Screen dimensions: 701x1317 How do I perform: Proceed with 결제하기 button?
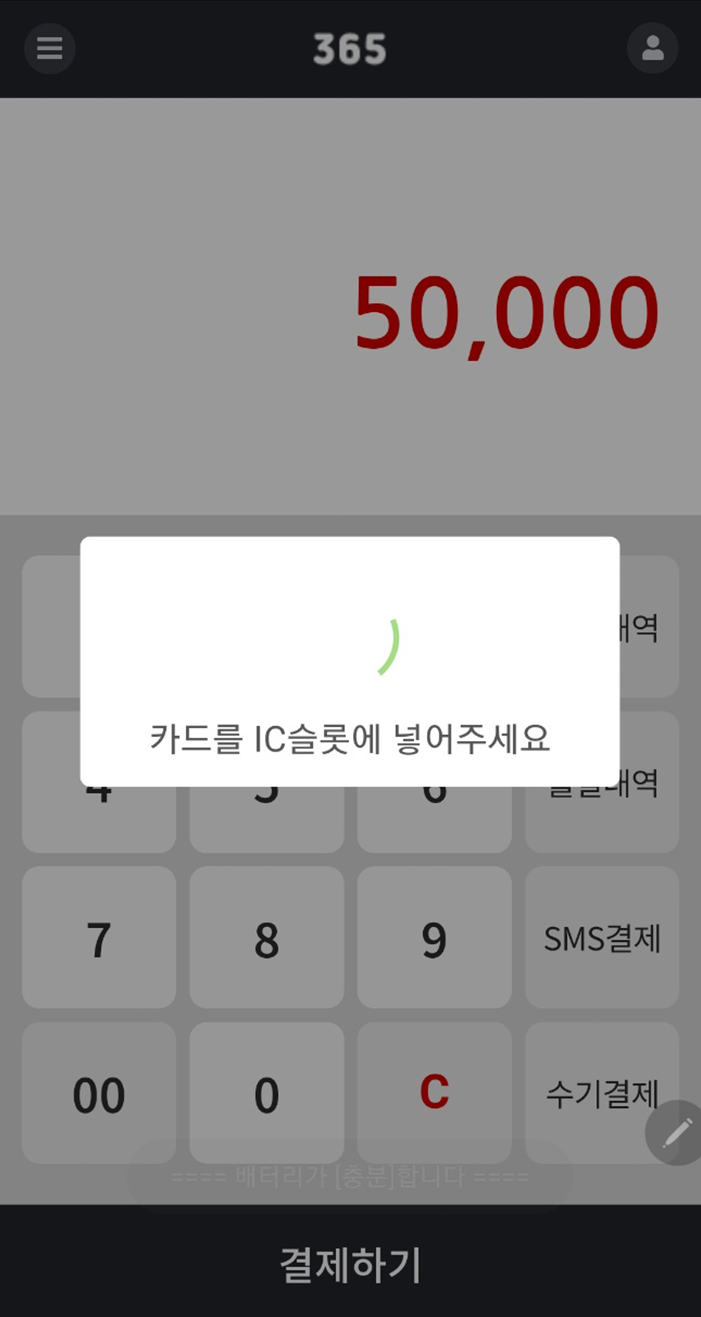350,1264
